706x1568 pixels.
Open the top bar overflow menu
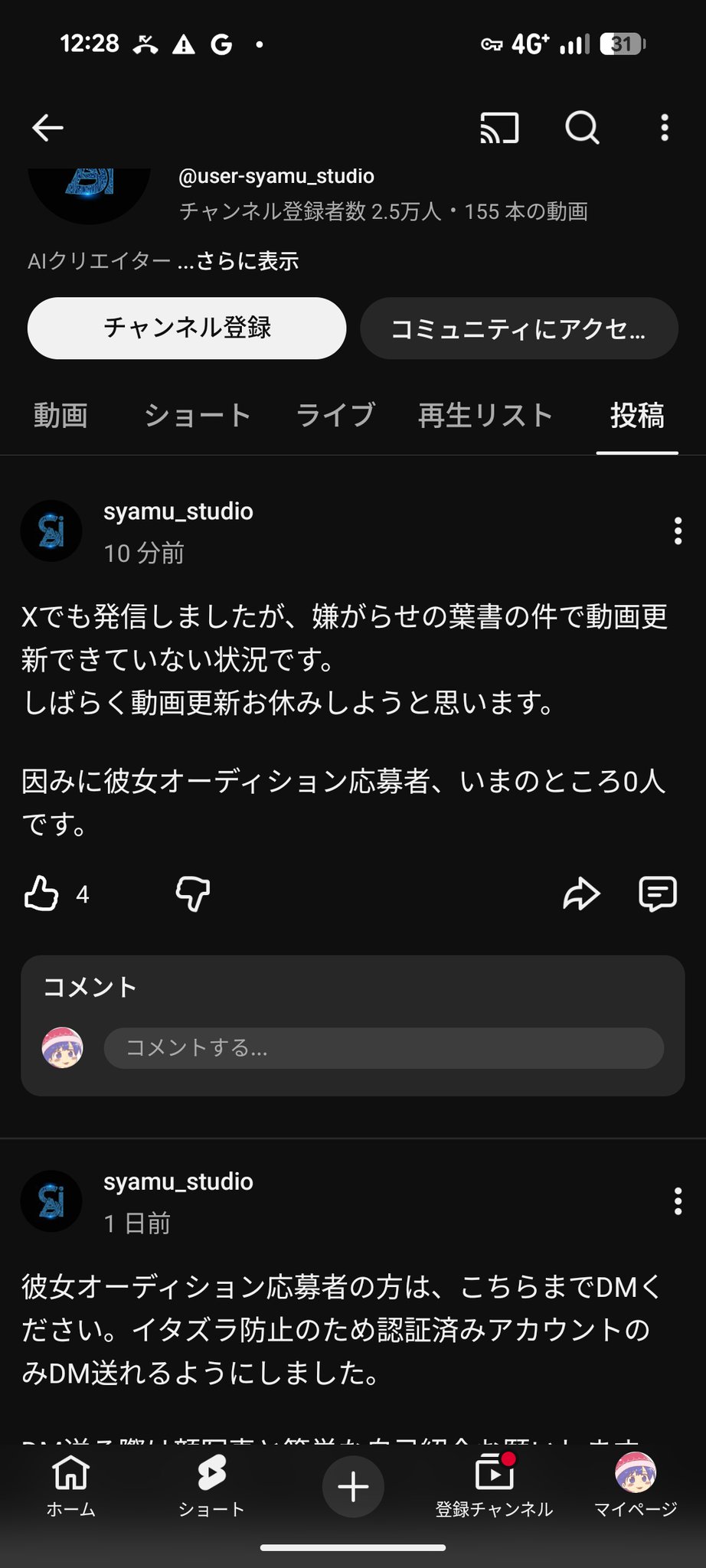point(665,128)
